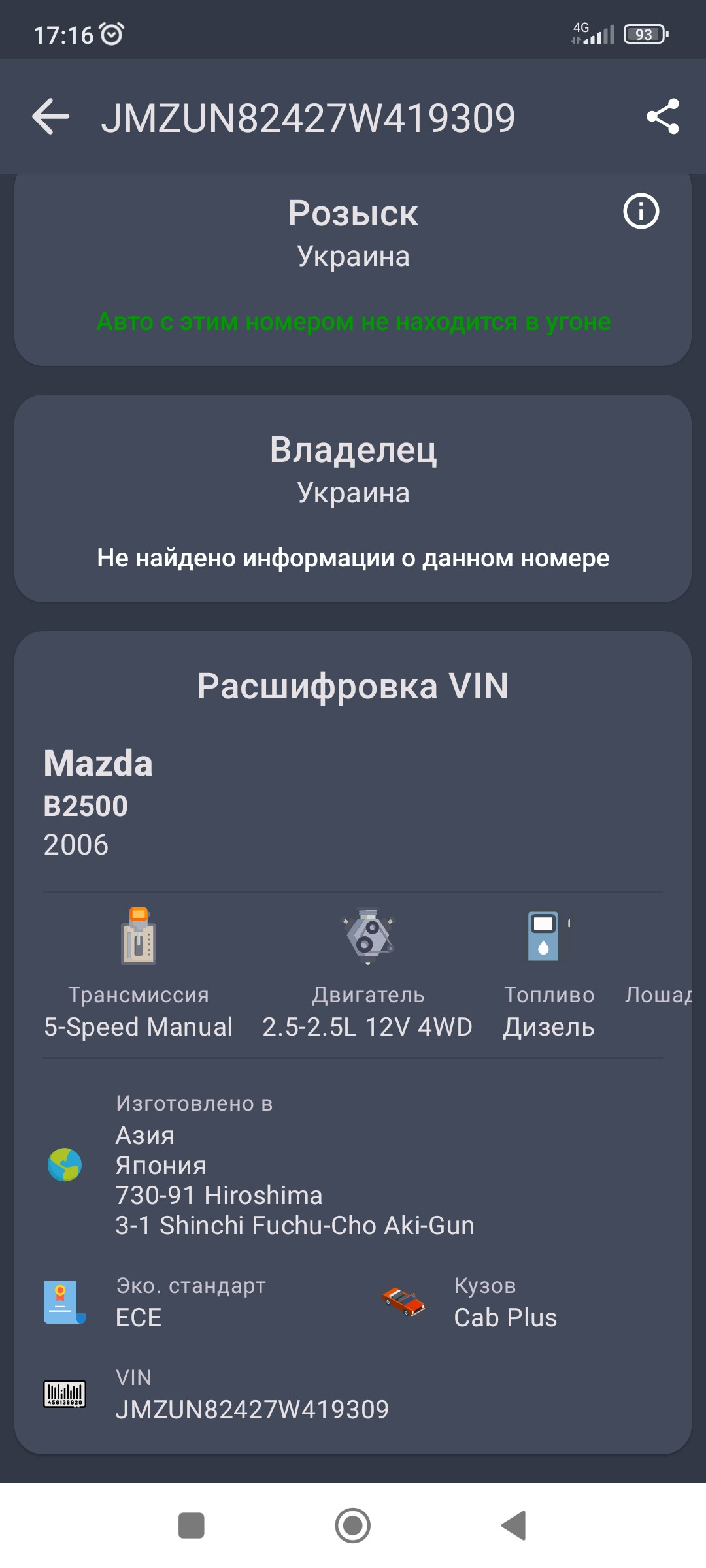Open the info icon in Розыск card
Viewport: 706px width, 1568px height.
pyautogui.click(x=641, y=211)
